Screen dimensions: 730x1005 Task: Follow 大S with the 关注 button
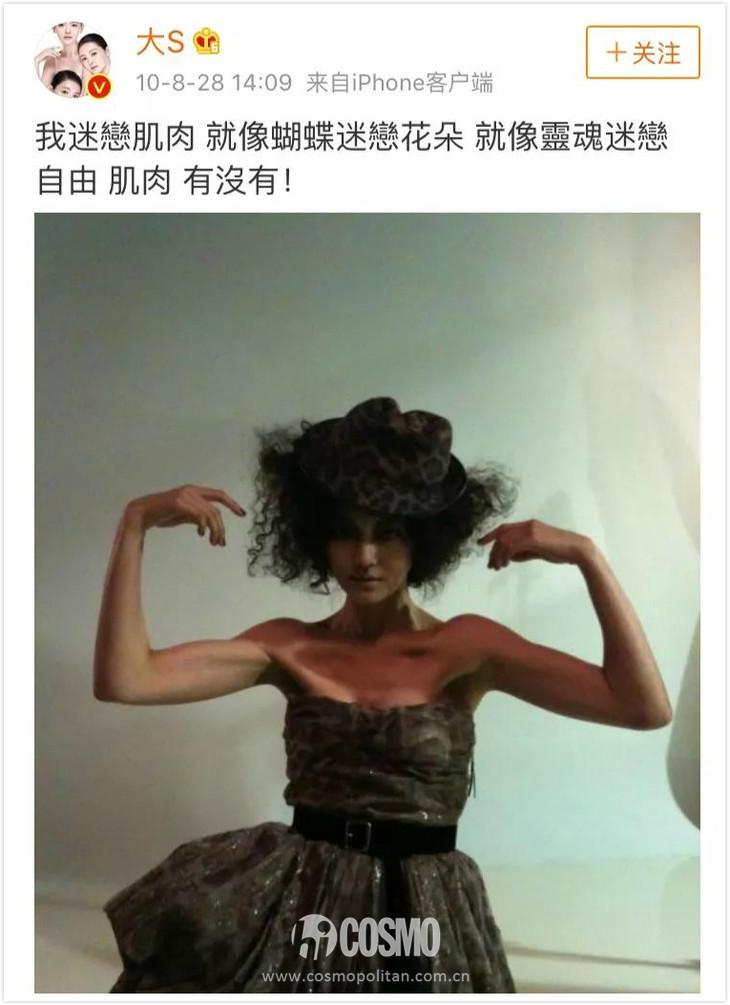[642, 52]
